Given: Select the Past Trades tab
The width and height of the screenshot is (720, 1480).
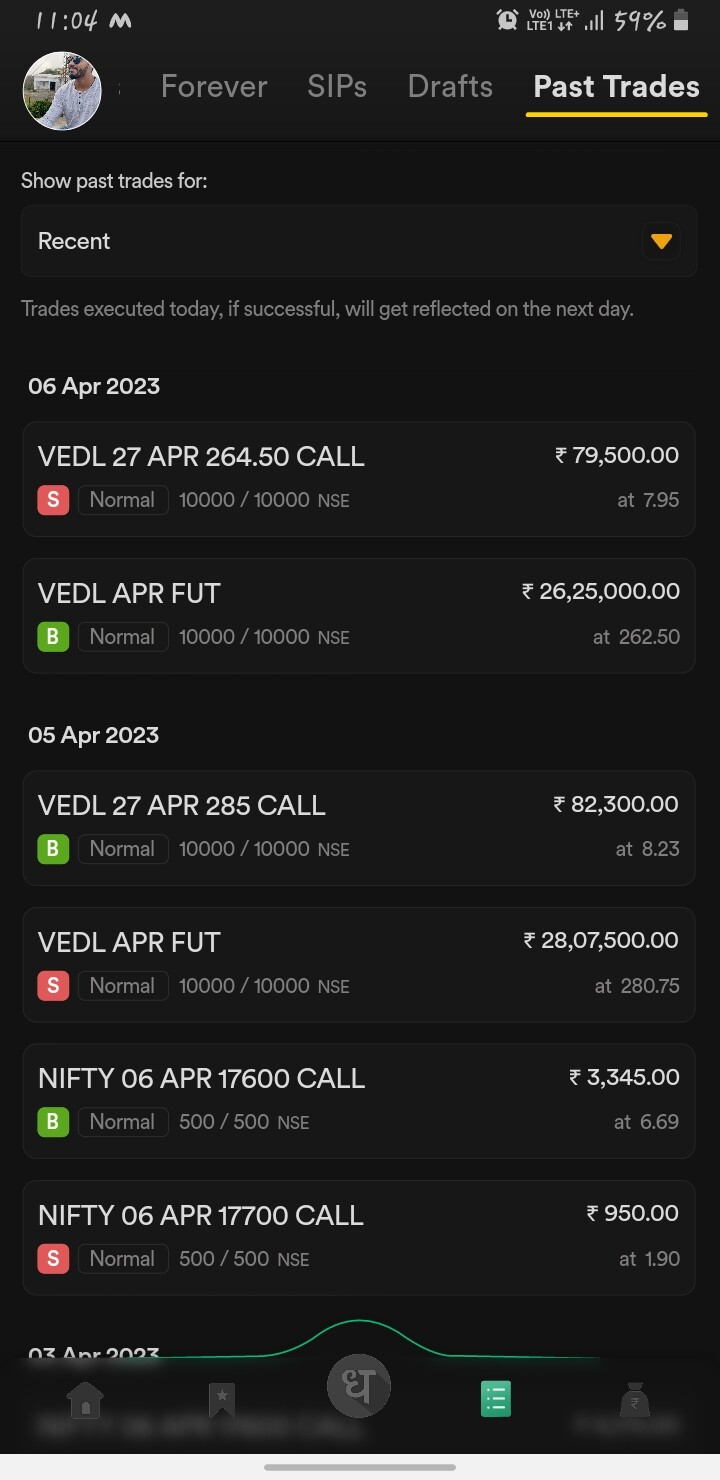Looking at the screenshot, I should 616,87.
